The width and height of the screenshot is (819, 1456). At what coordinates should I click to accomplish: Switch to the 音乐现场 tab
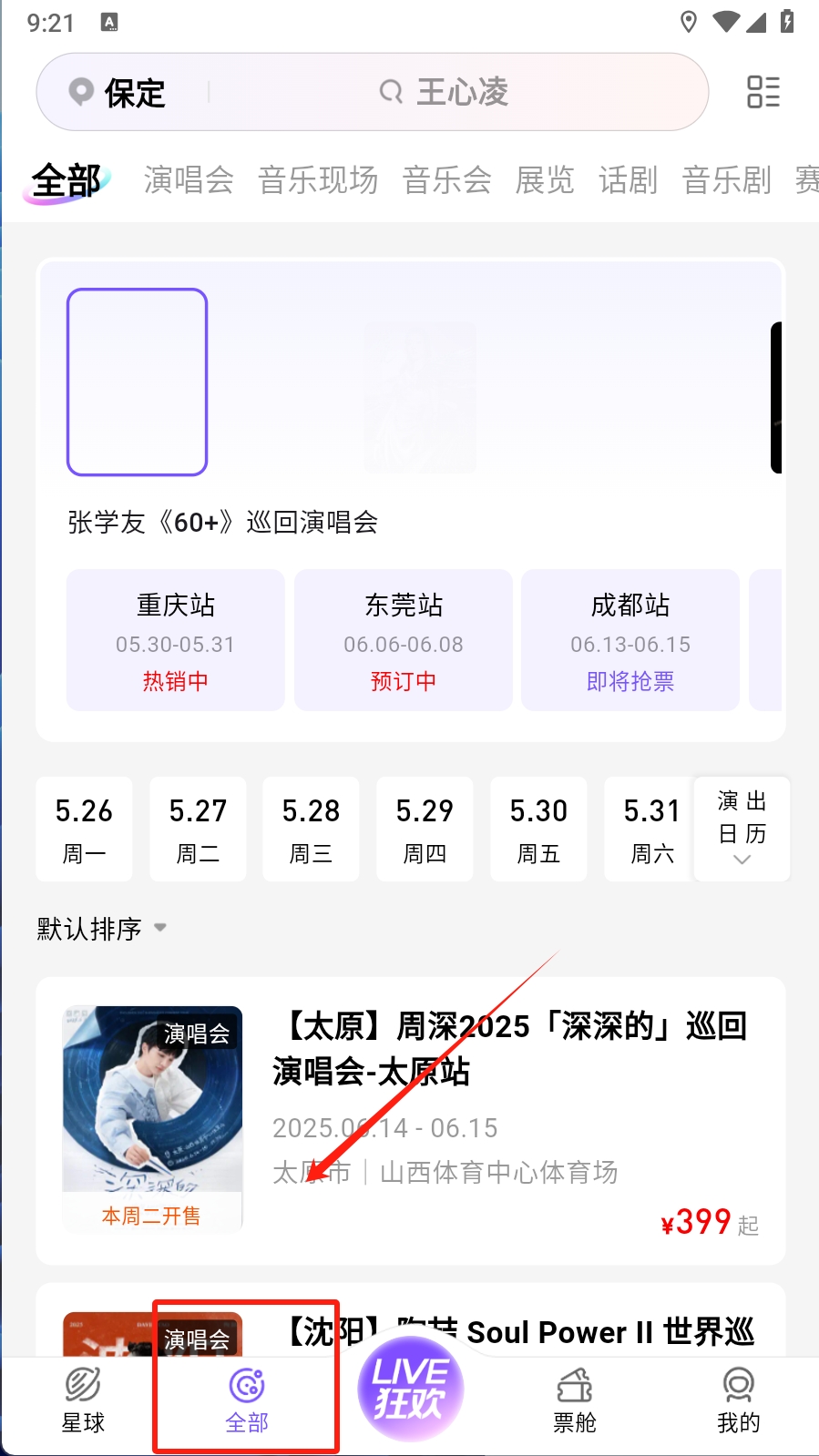point(318,180)
